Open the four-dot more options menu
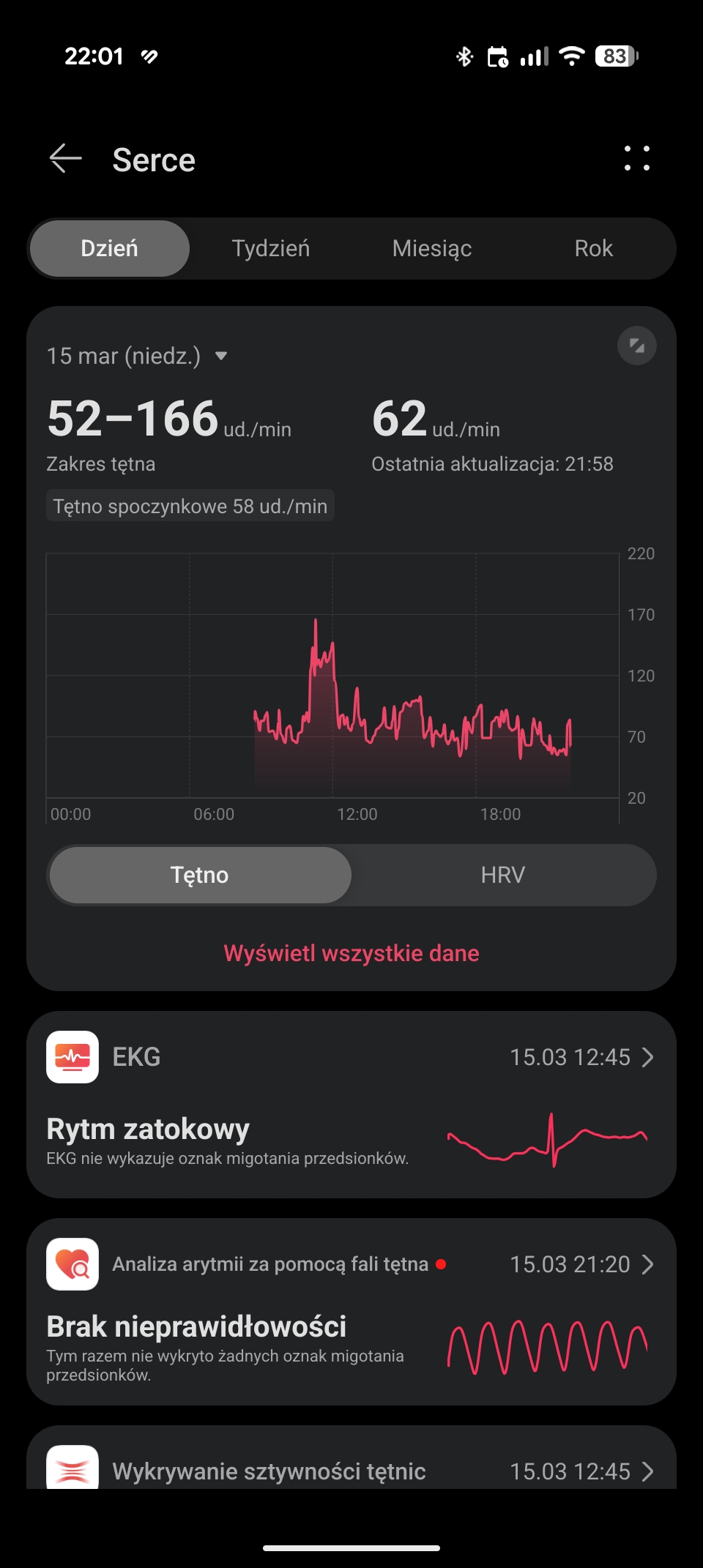Image resolution: width=703 pixels, height=1568 pixels. click(636, 159)
